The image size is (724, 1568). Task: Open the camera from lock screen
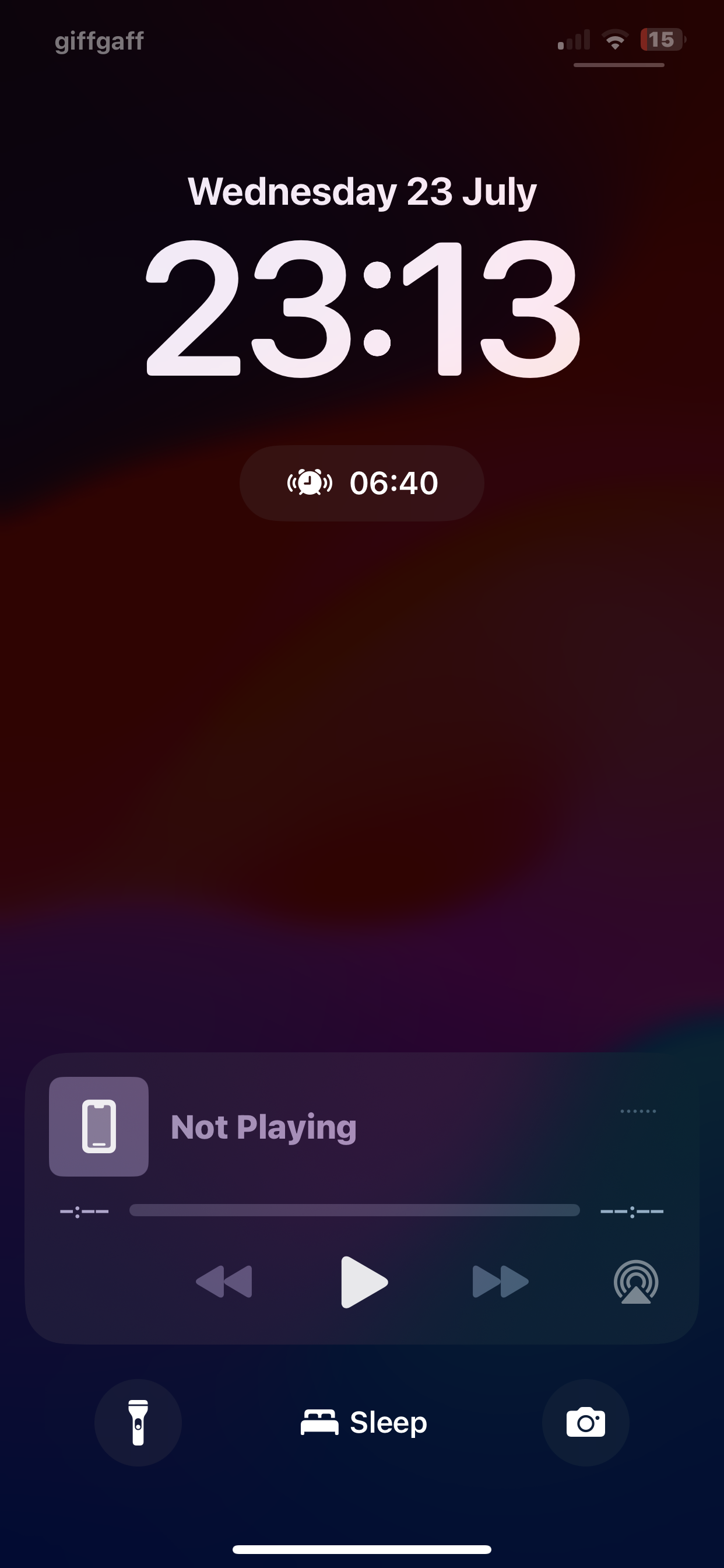pos(585,1422)
